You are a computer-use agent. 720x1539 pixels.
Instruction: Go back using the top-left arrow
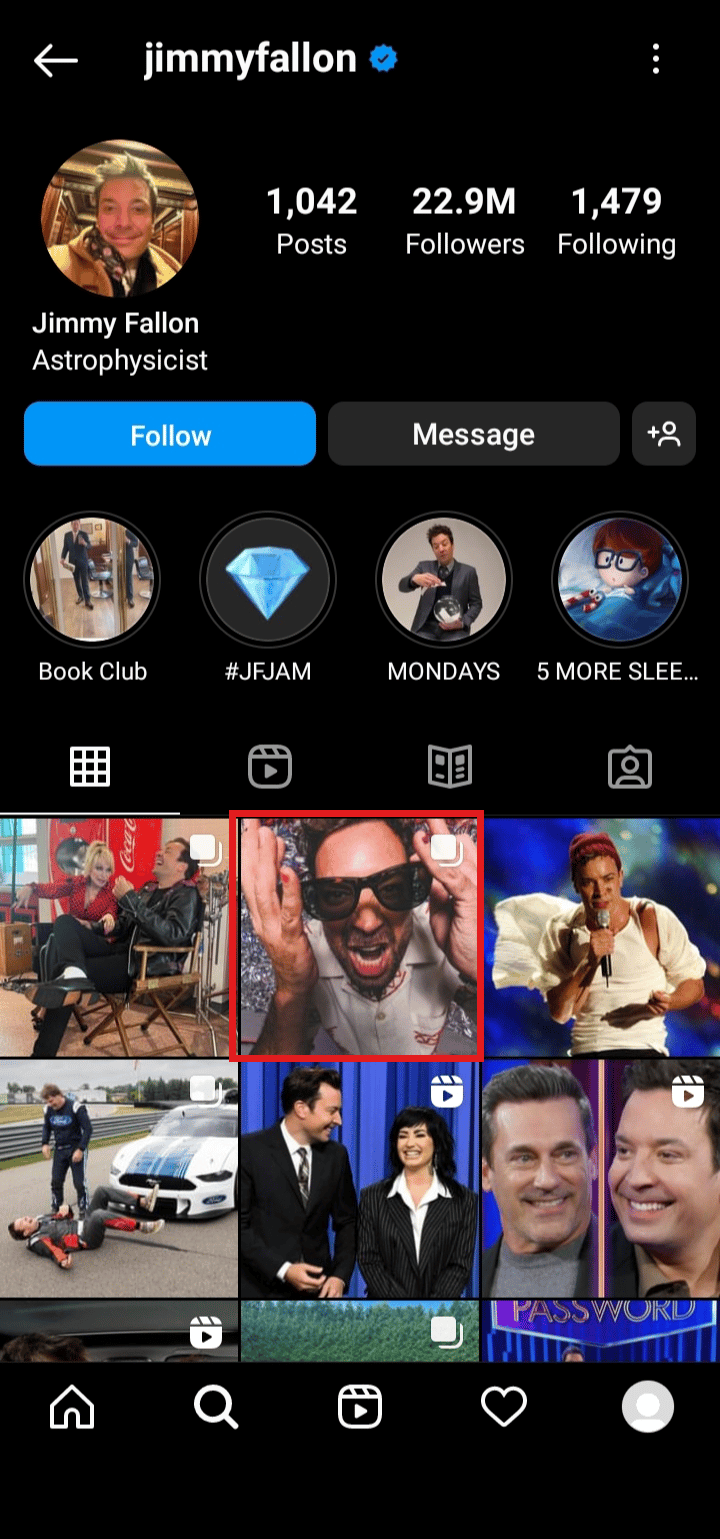(x=55, y=60)
